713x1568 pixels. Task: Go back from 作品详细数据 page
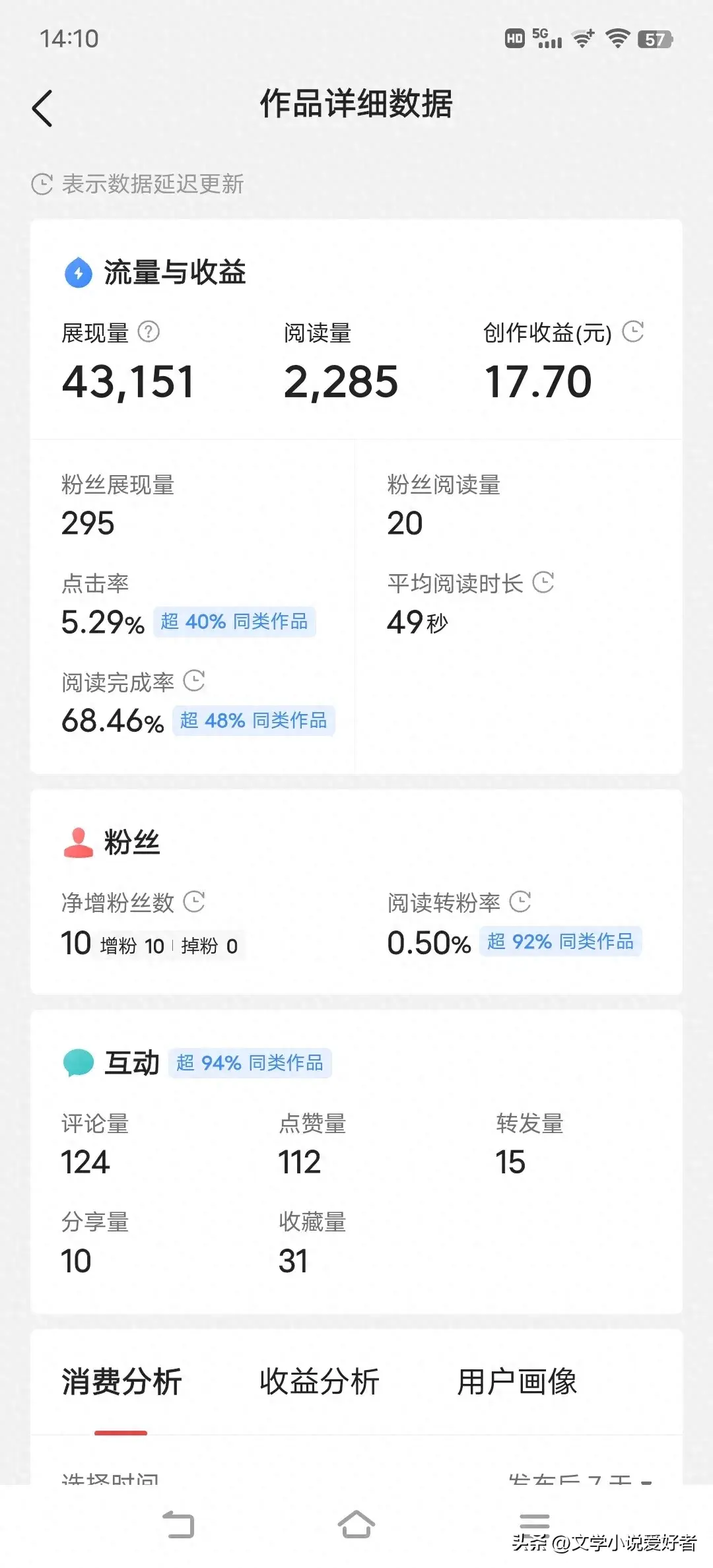42,108
